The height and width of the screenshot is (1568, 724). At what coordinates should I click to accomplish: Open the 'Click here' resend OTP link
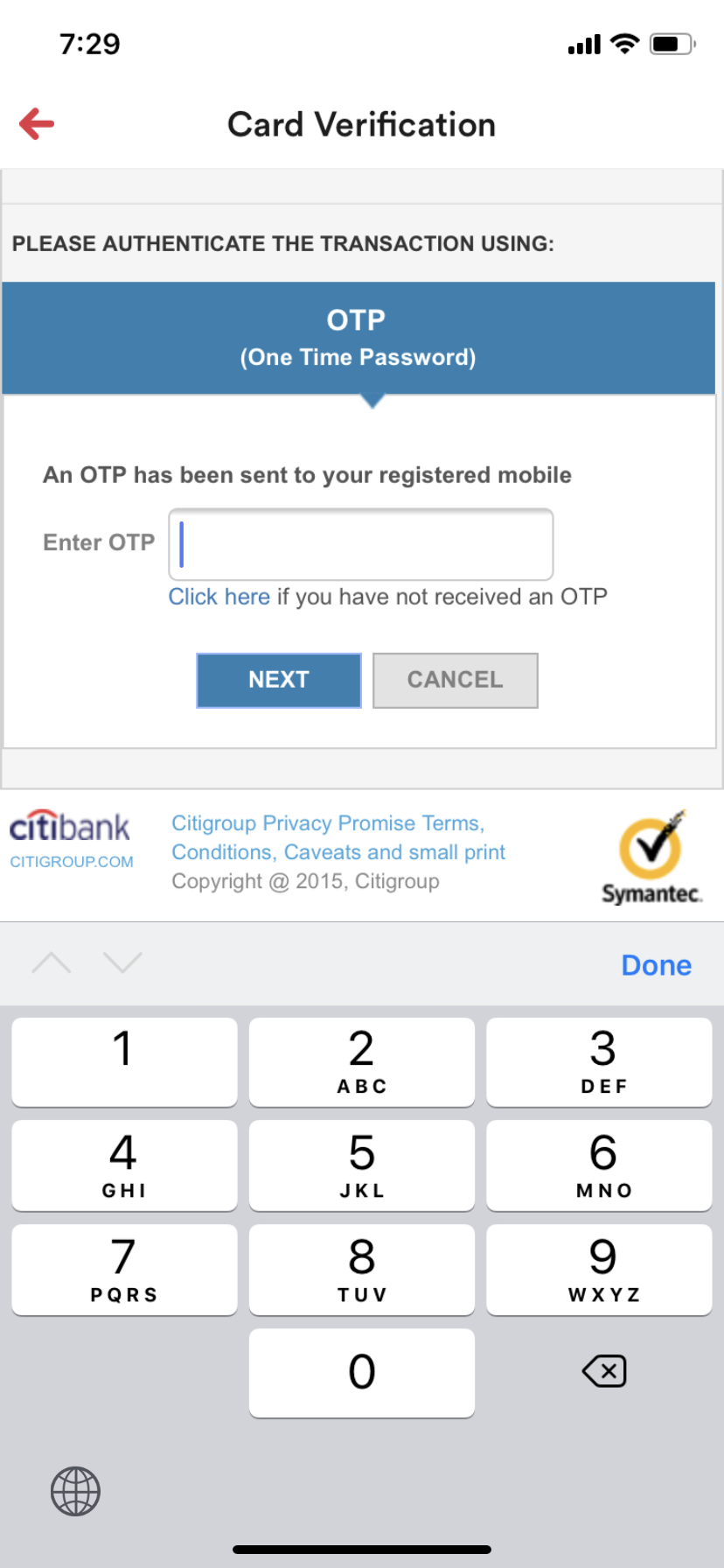click(219, 596)
